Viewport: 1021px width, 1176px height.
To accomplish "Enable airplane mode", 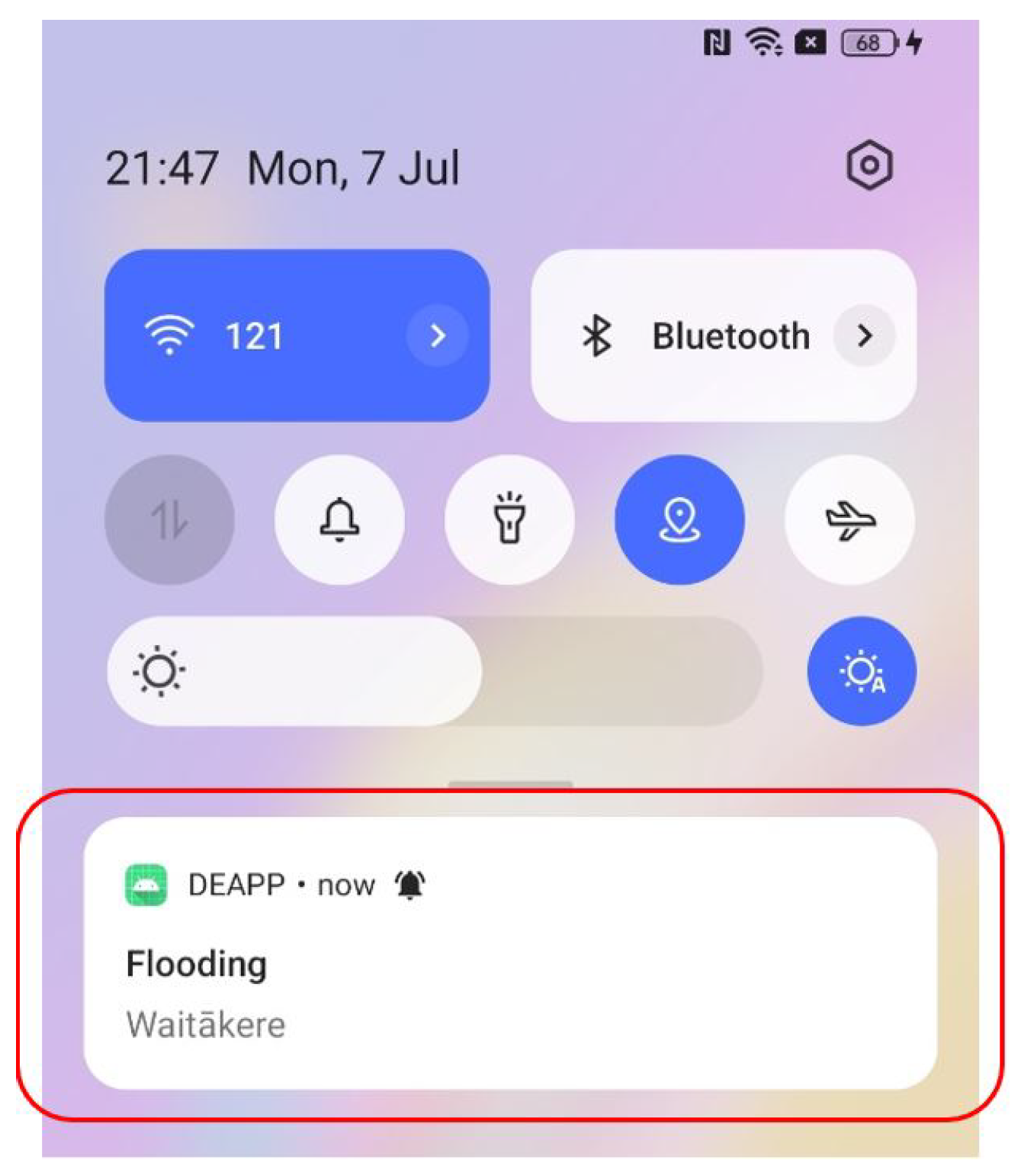I will (849, 520).
